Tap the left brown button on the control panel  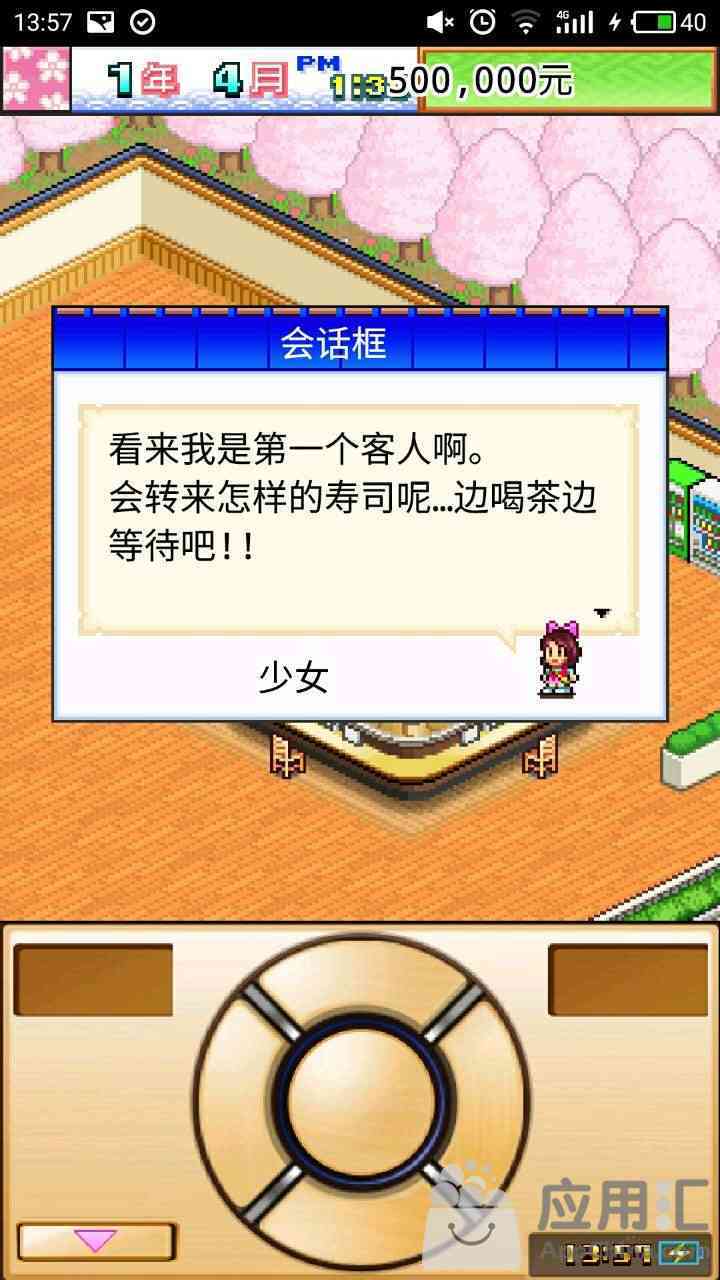[x=93, y=980]
